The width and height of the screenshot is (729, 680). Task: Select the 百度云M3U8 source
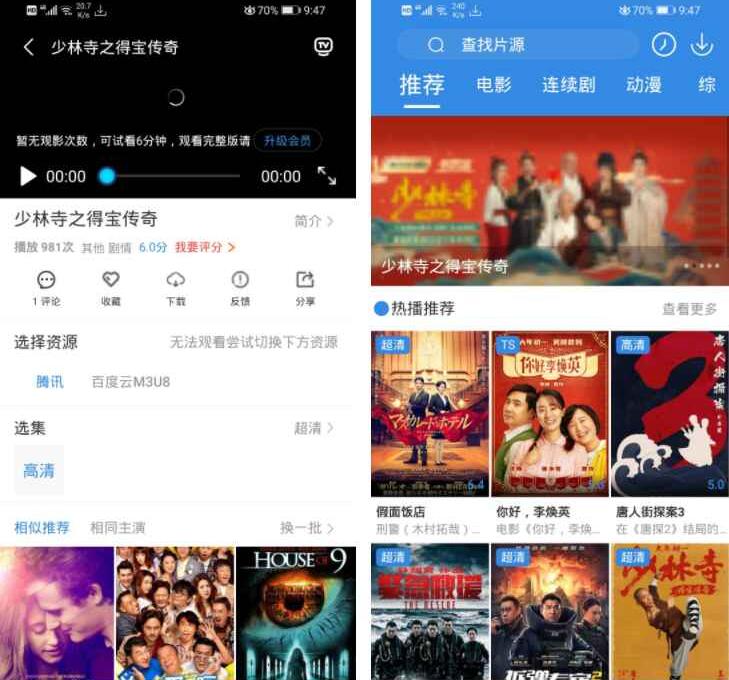130,381
